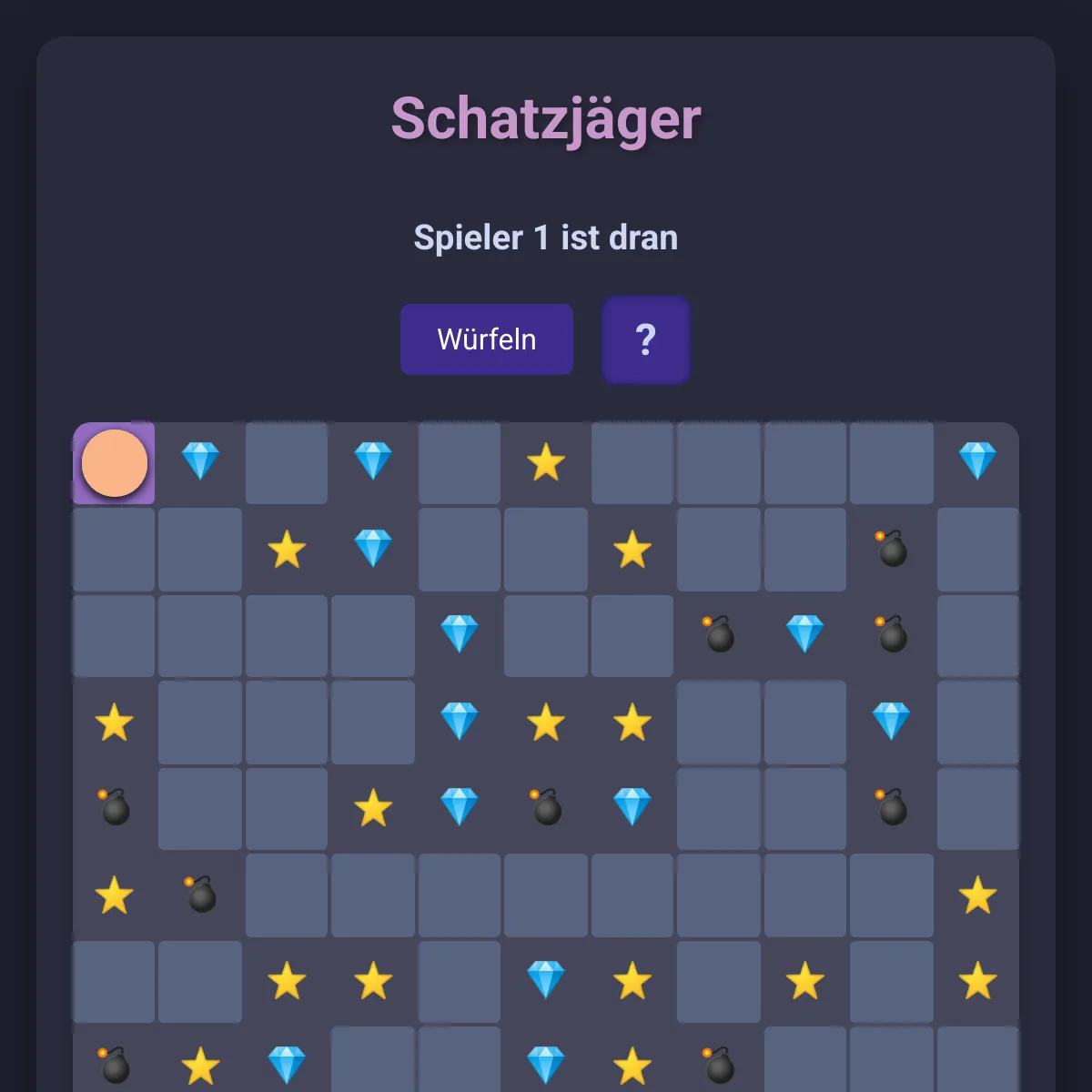Viewport: 1092px width, 1092px height.
Task: Open the question mark help button
Action: [646, 339]
